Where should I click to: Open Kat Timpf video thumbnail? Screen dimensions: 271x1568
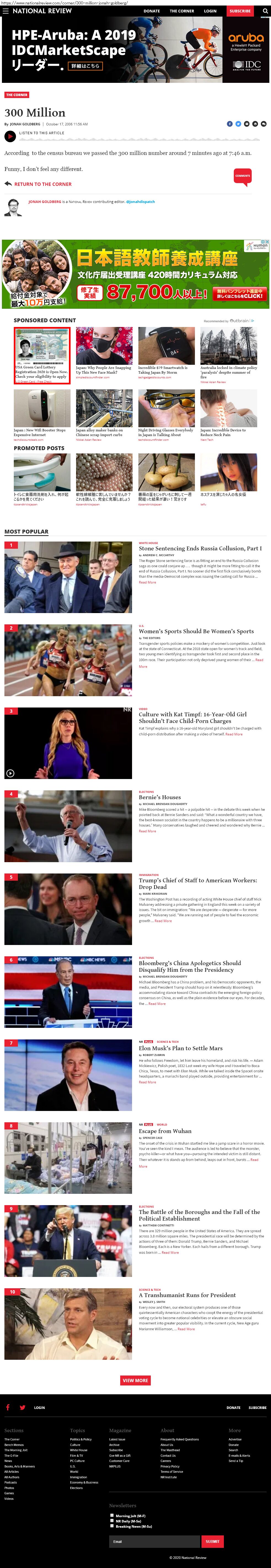[x=68, y=743]
